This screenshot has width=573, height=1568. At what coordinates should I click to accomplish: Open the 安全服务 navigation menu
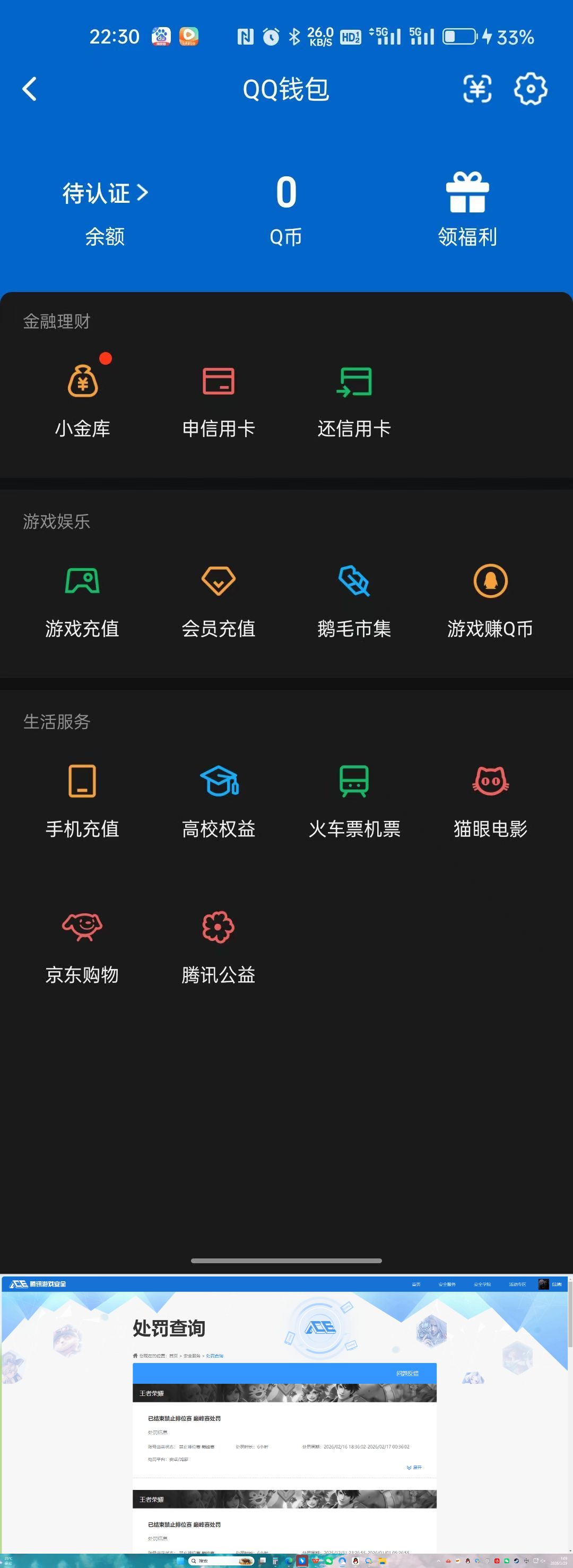coord(449,1283)
